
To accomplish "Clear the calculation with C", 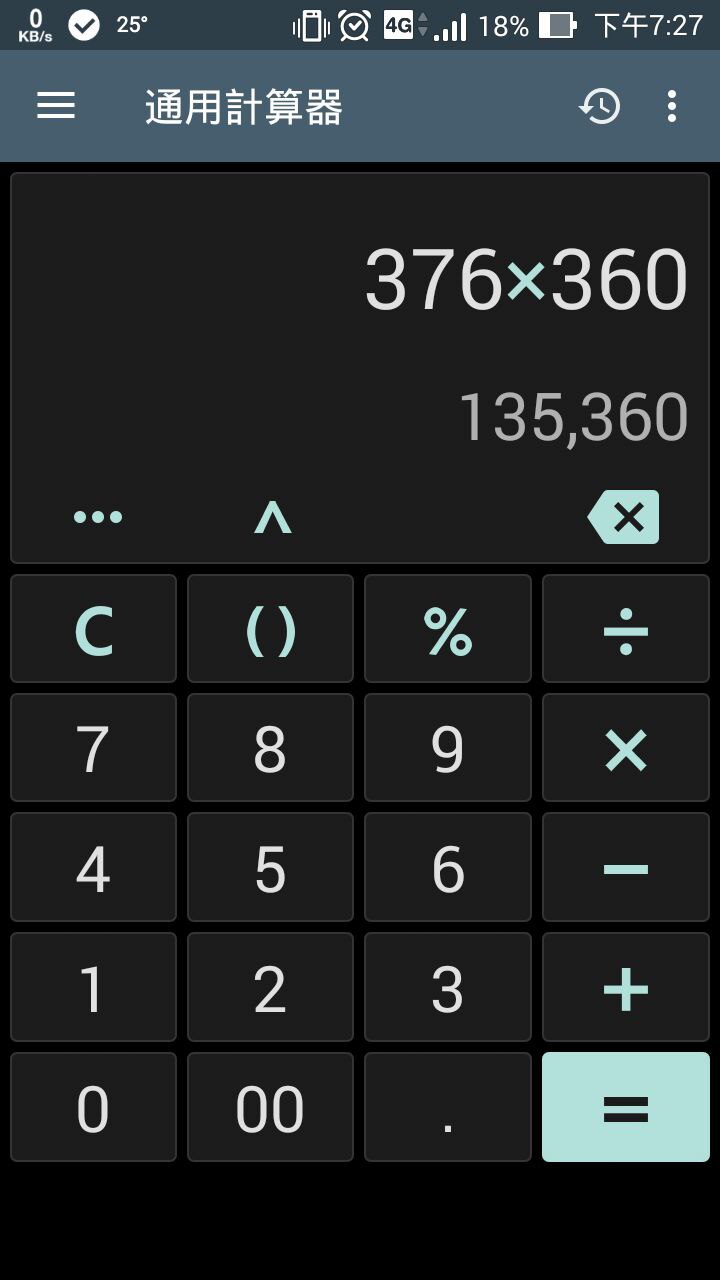I will [93, 629].
